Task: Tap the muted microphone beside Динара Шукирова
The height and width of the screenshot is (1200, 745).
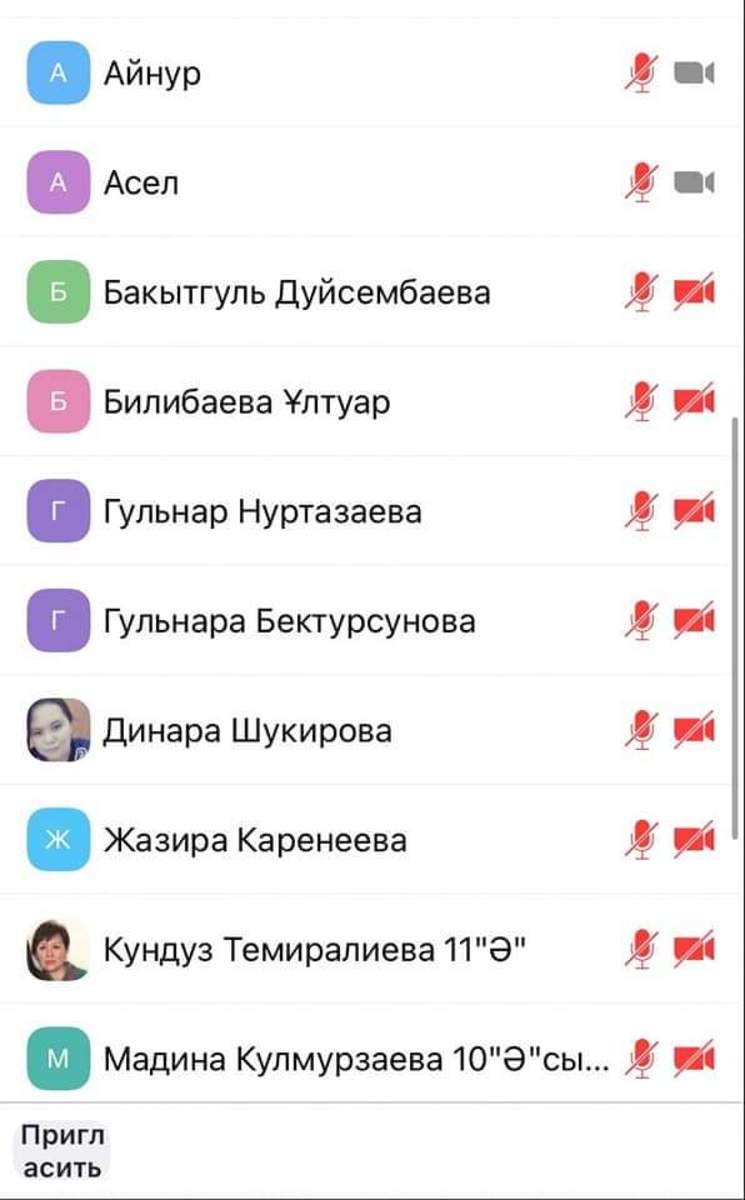Action: coord(641,731)
